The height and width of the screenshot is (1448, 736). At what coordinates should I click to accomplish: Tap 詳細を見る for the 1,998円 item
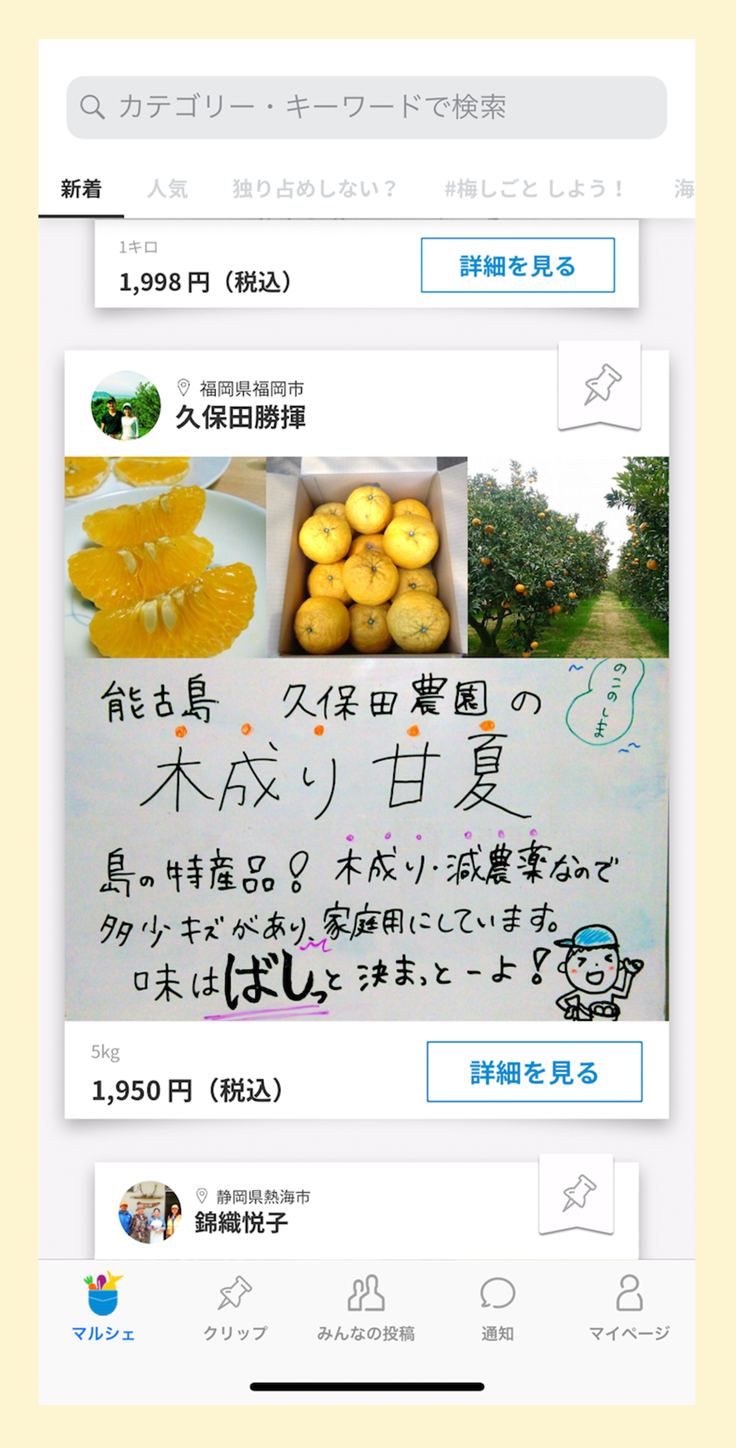(518, 265)
